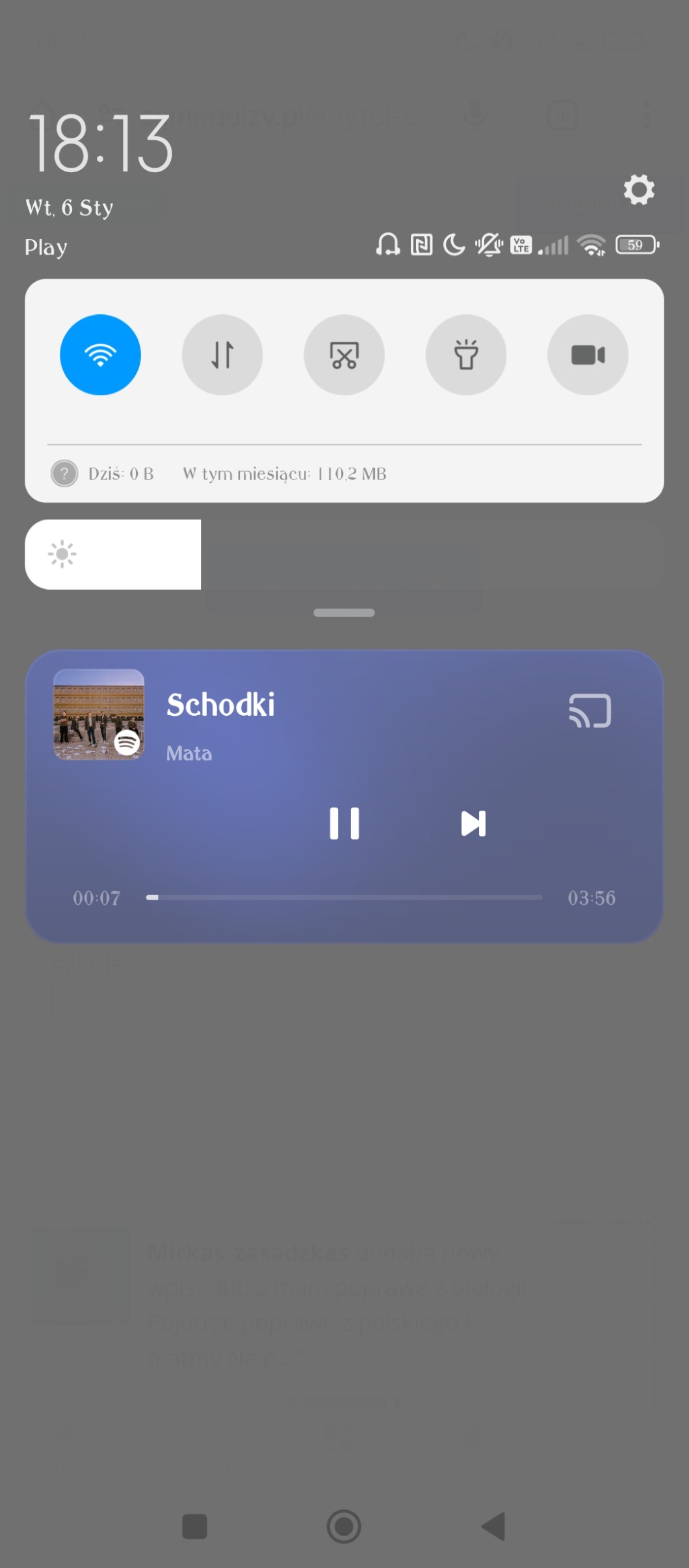
Task: Expand the quick settings panel handle
Action: [x=344, y=613]
